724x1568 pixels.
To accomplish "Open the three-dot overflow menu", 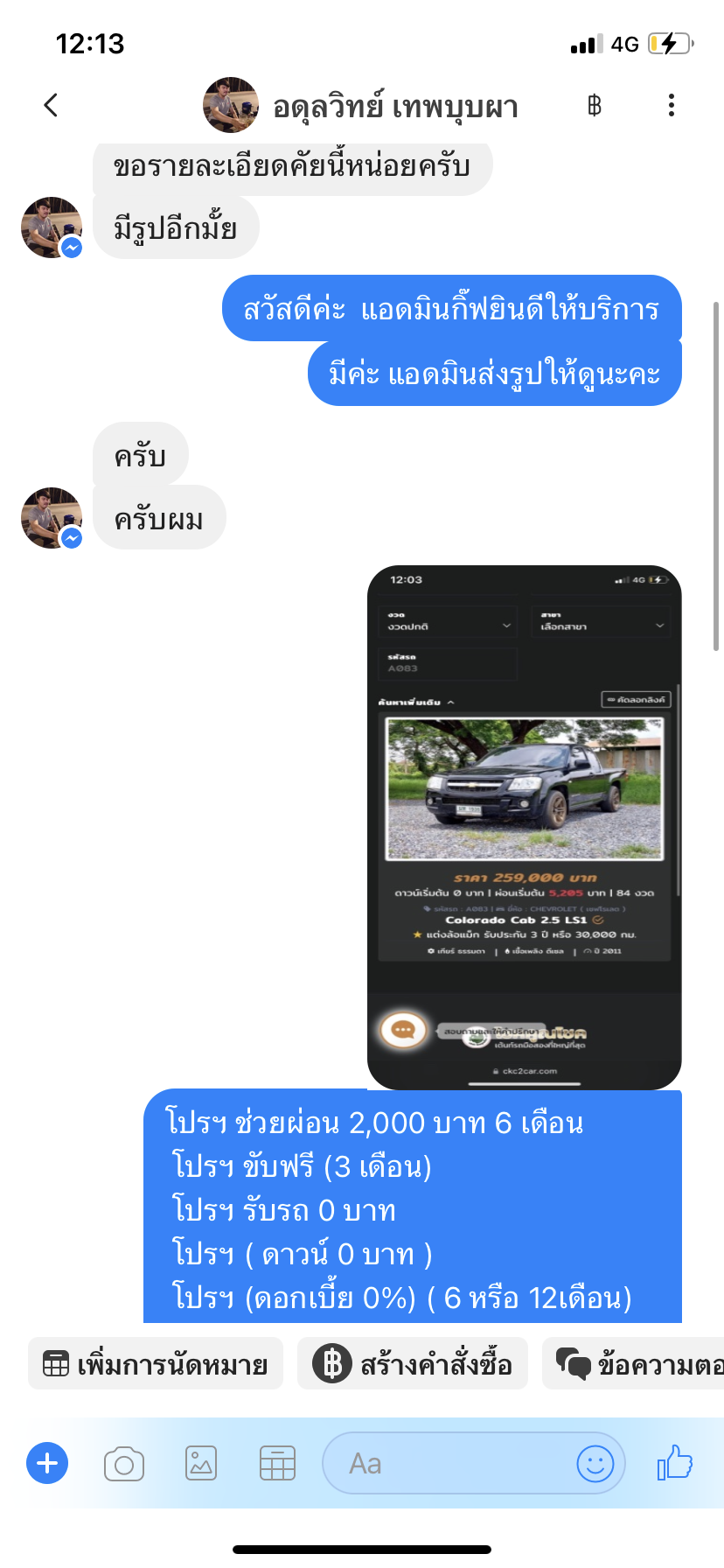I will click(x=672, y=105).
